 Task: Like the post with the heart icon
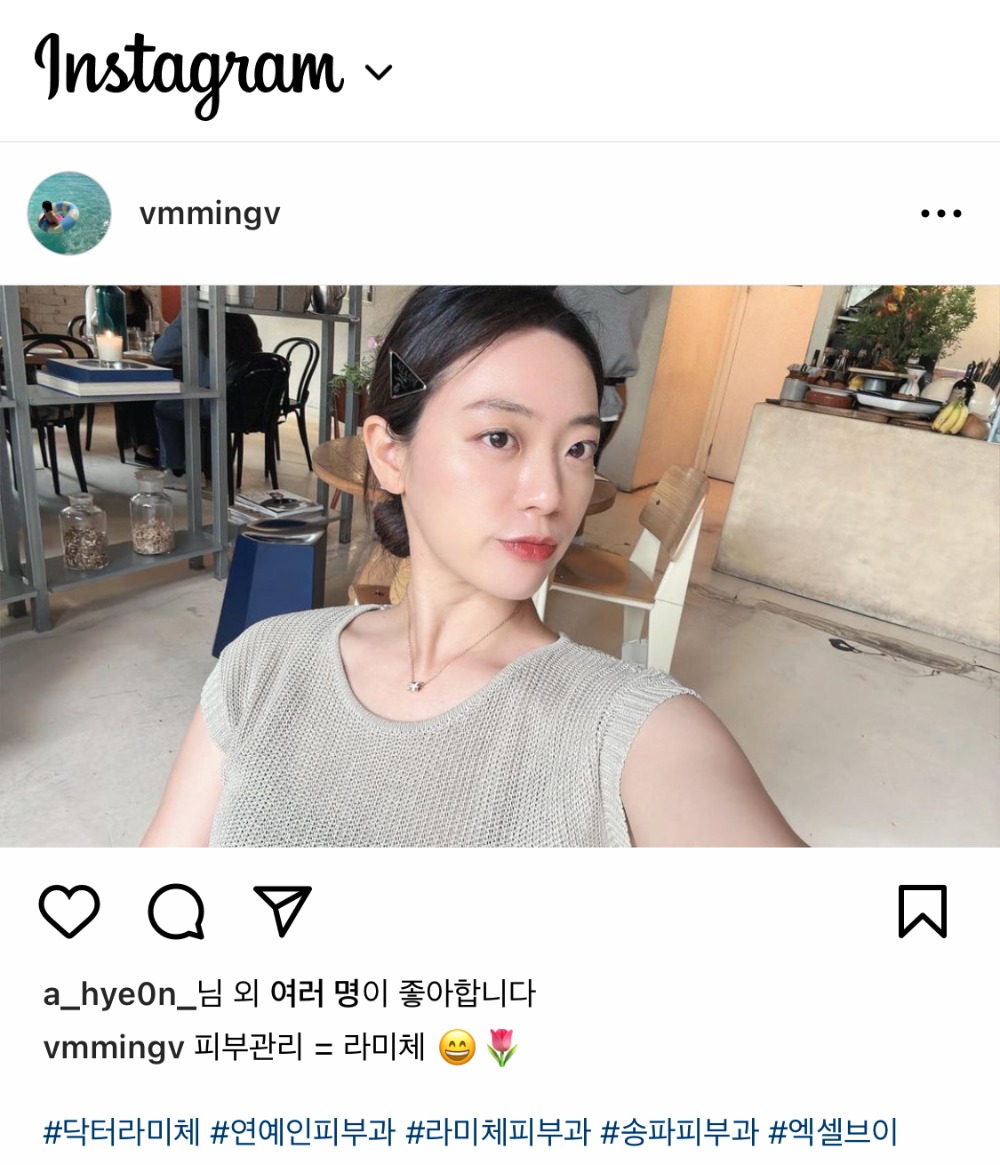click(x=69, y=911)
